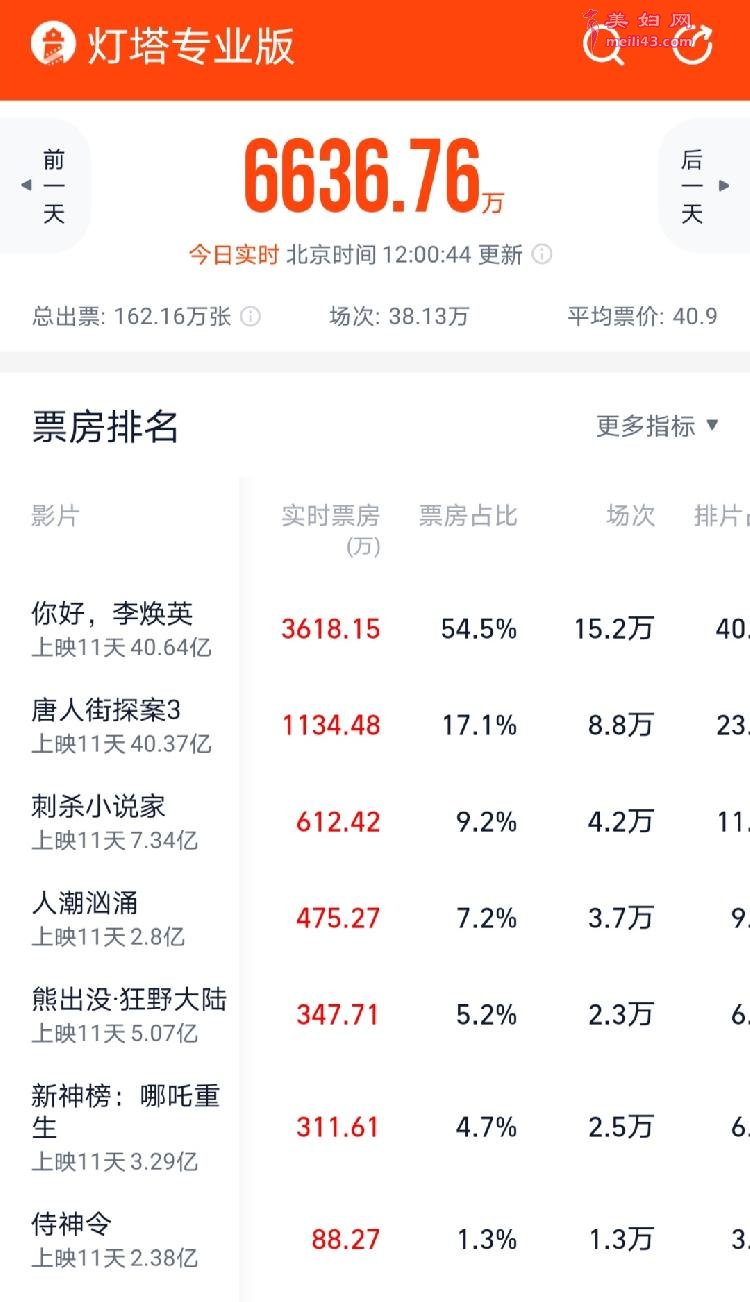The height and width of the screenshot is (1302, 750).
Task: Open info icon next to update time
Action: click(542, 254)
